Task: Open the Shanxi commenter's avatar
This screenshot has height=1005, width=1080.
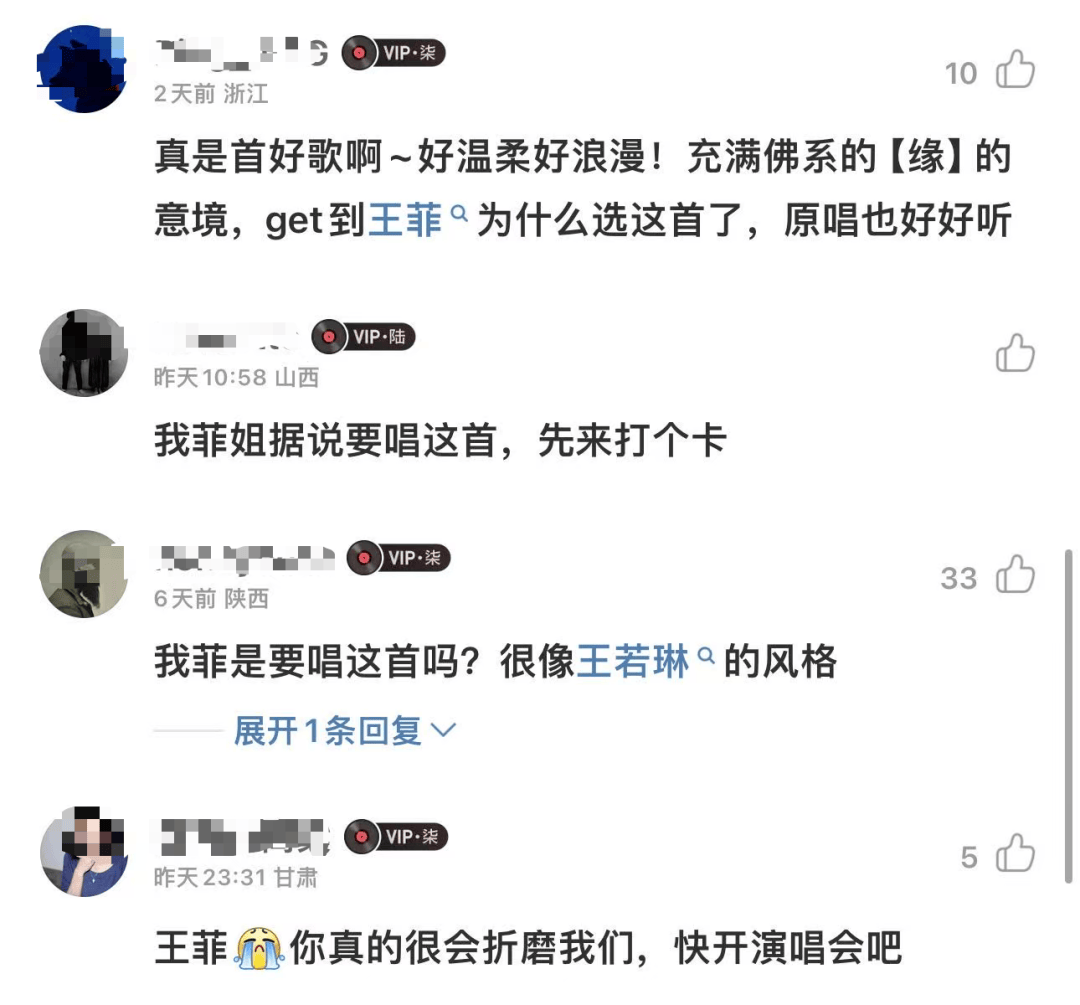Action: pos(83,353)
